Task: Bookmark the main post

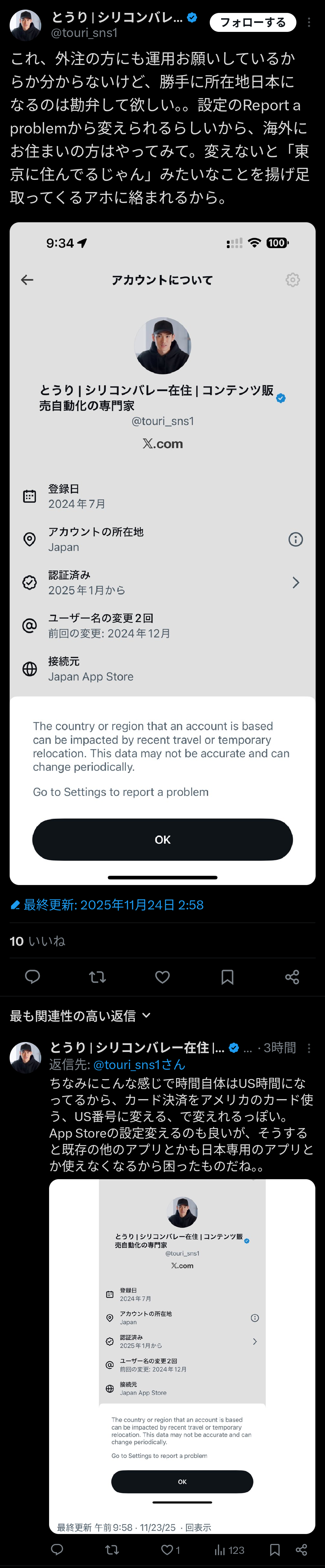Action: [227, 977]
